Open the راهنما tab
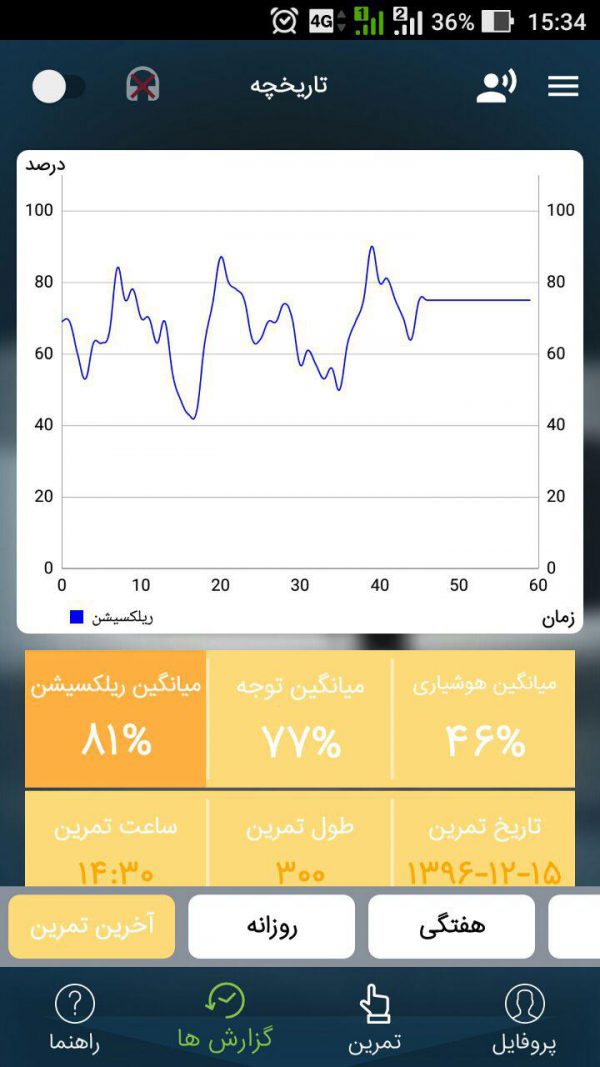Viewport: 600px width, 1067px height. [x=75, y=1018]
